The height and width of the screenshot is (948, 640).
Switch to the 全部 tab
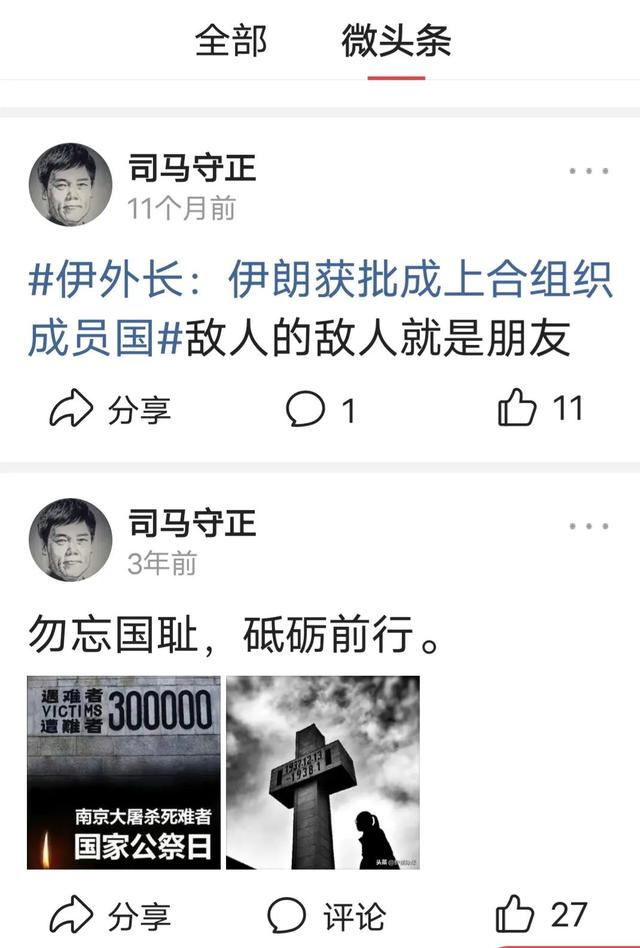(231, 42)
